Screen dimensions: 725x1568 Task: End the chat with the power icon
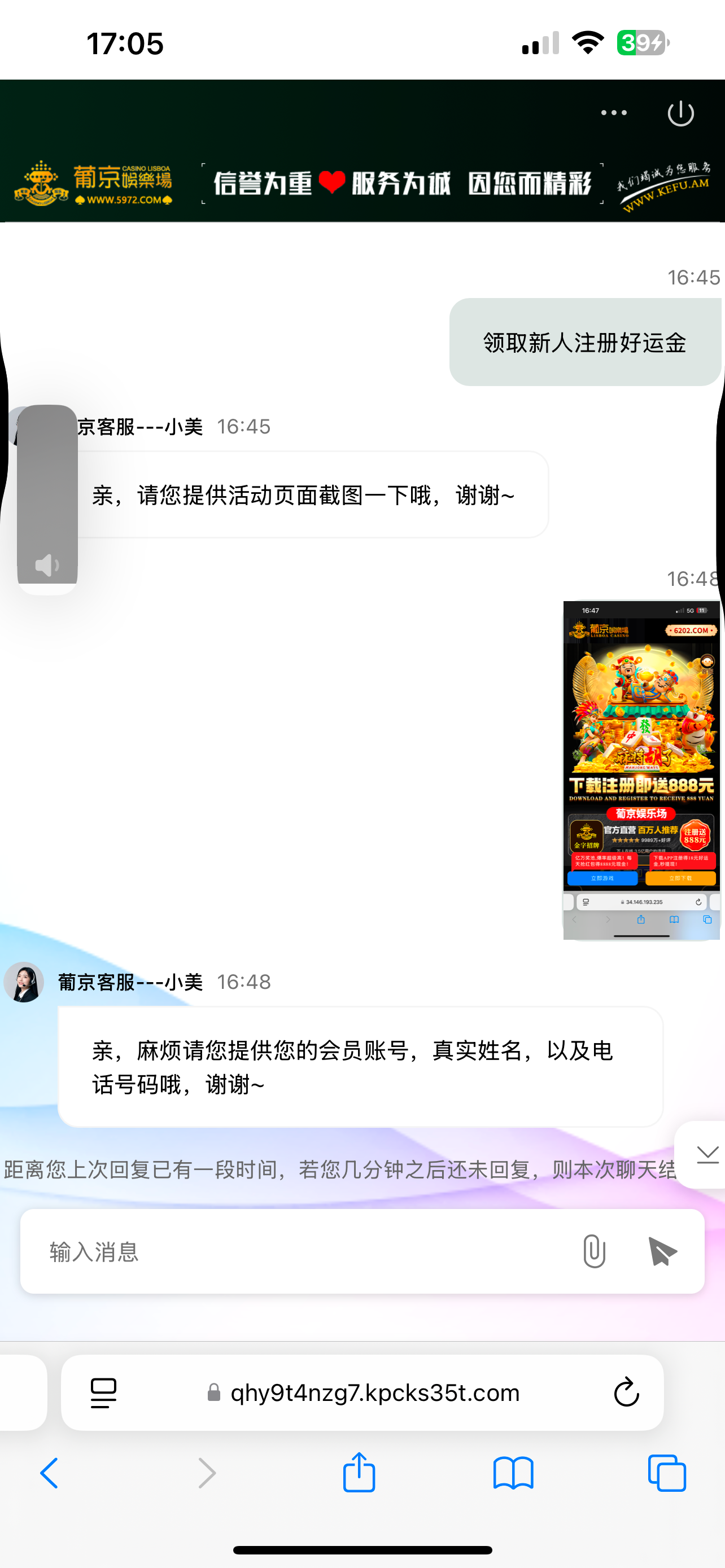tap(680, 113)
